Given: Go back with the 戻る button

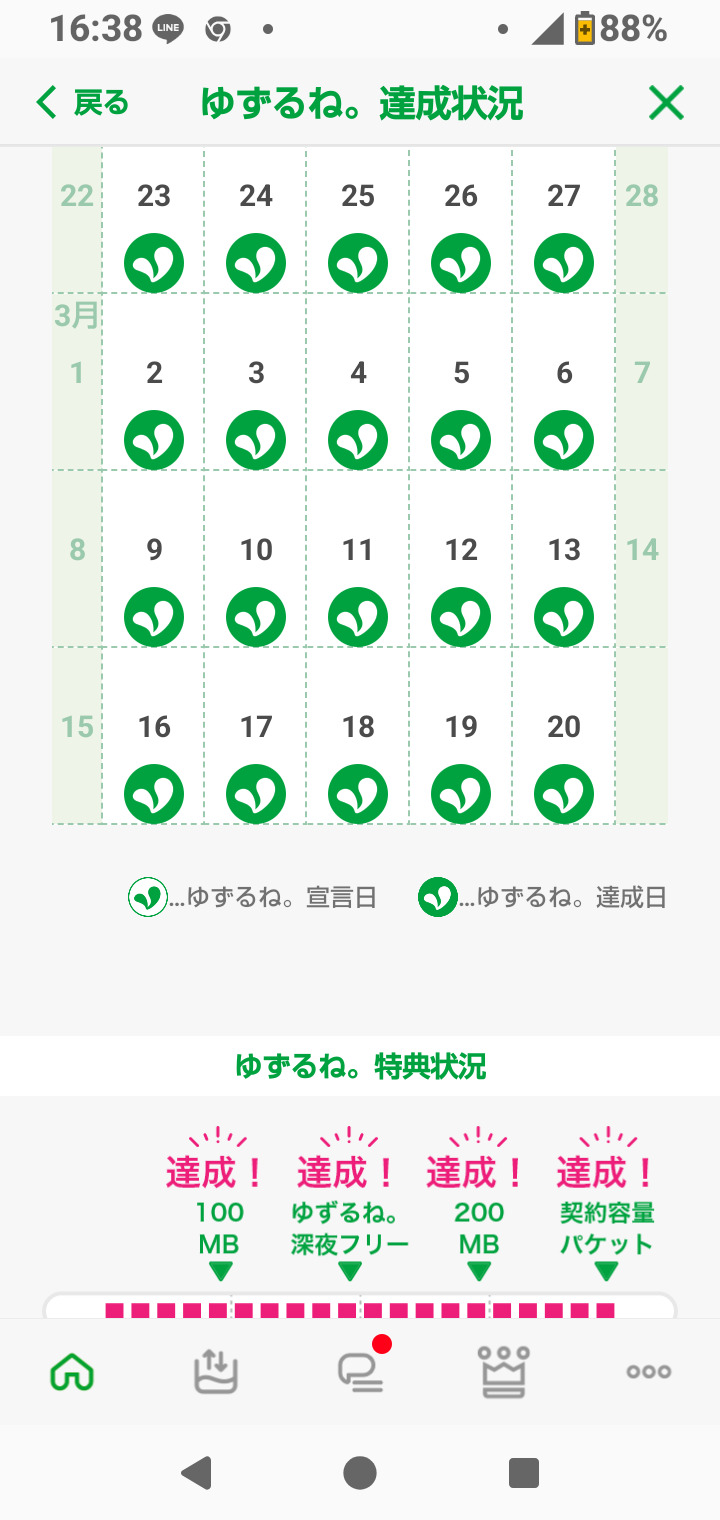Looking at the screenshot, I should (x=82, y=103).
